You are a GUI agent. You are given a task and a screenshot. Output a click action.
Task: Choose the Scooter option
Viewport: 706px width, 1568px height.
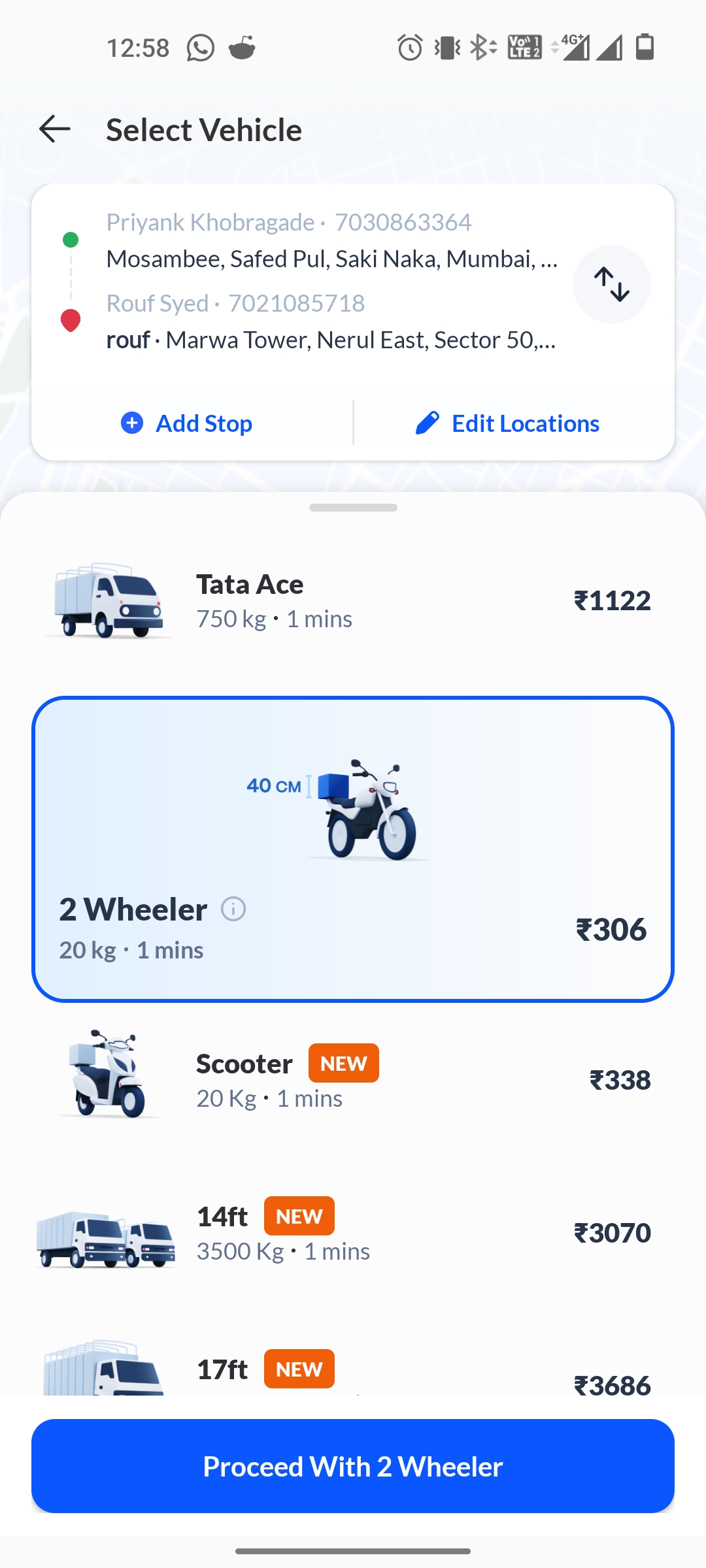[x=353, y=1080]
